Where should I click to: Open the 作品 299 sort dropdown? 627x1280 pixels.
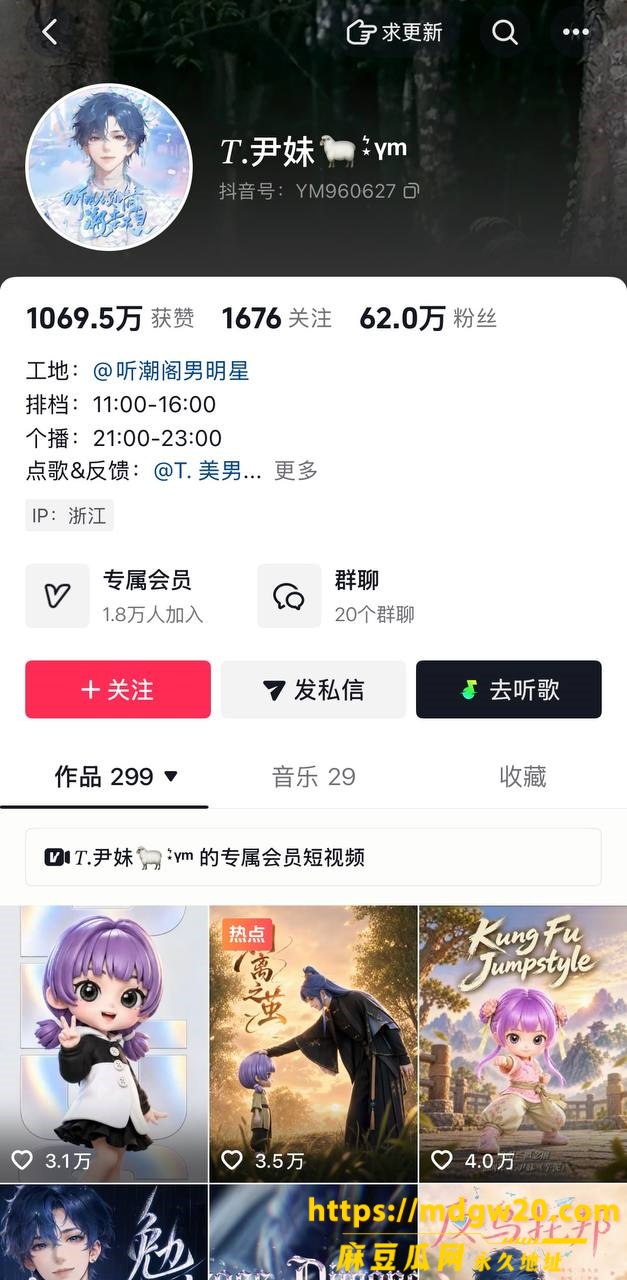[116, 777]
